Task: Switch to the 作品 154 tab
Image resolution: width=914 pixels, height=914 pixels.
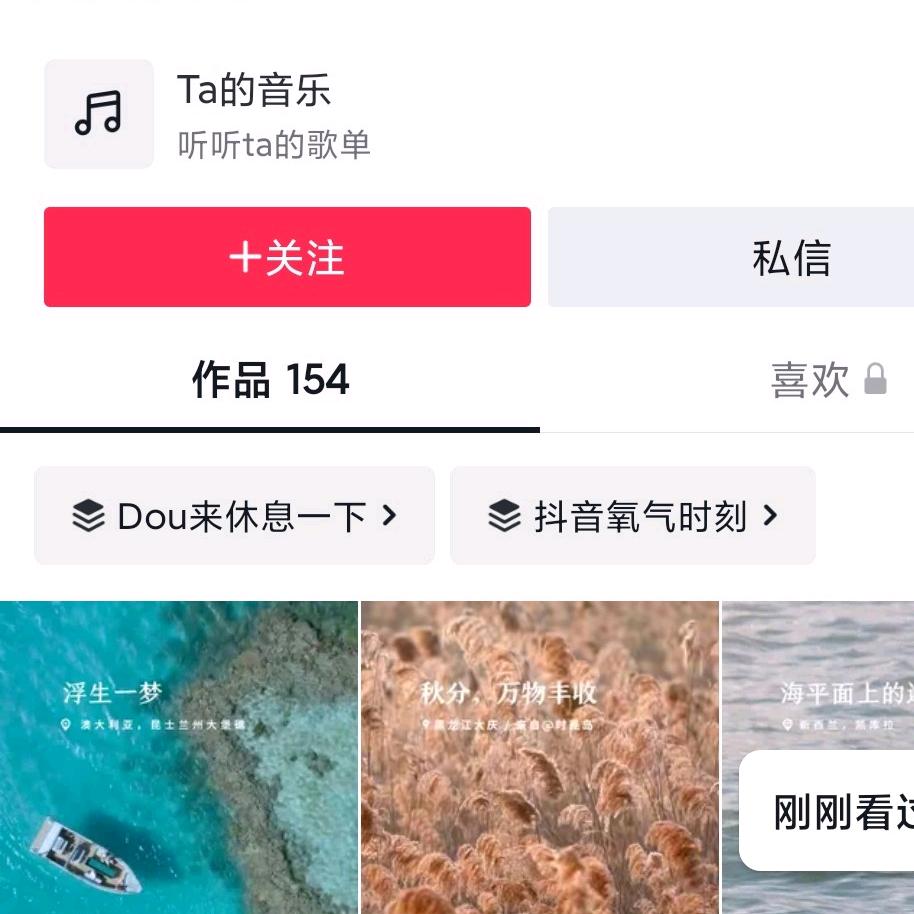Action: click(x=270, y=381)
